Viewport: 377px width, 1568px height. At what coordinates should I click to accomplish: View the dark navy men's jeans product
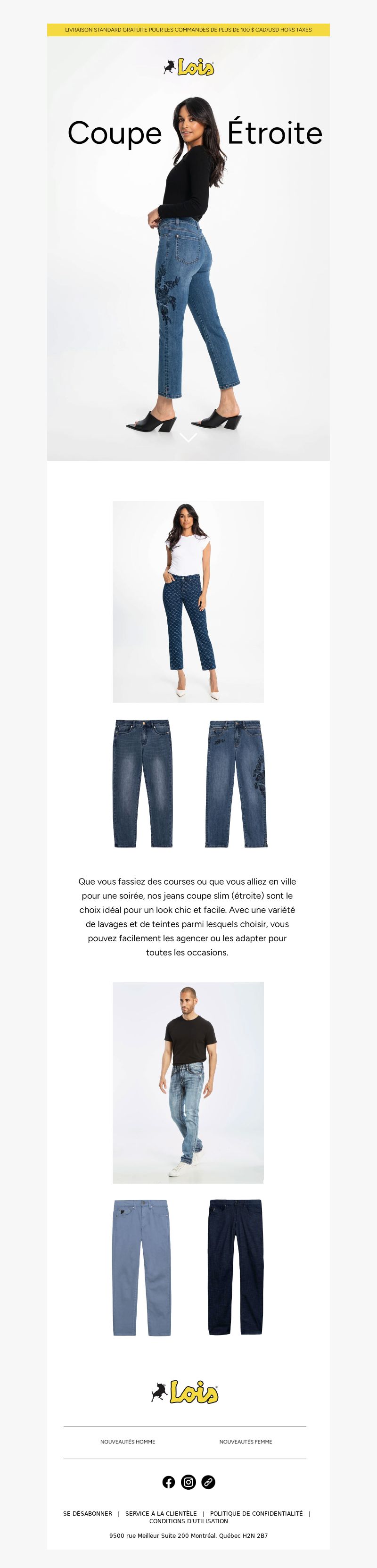pos(235,1267)
